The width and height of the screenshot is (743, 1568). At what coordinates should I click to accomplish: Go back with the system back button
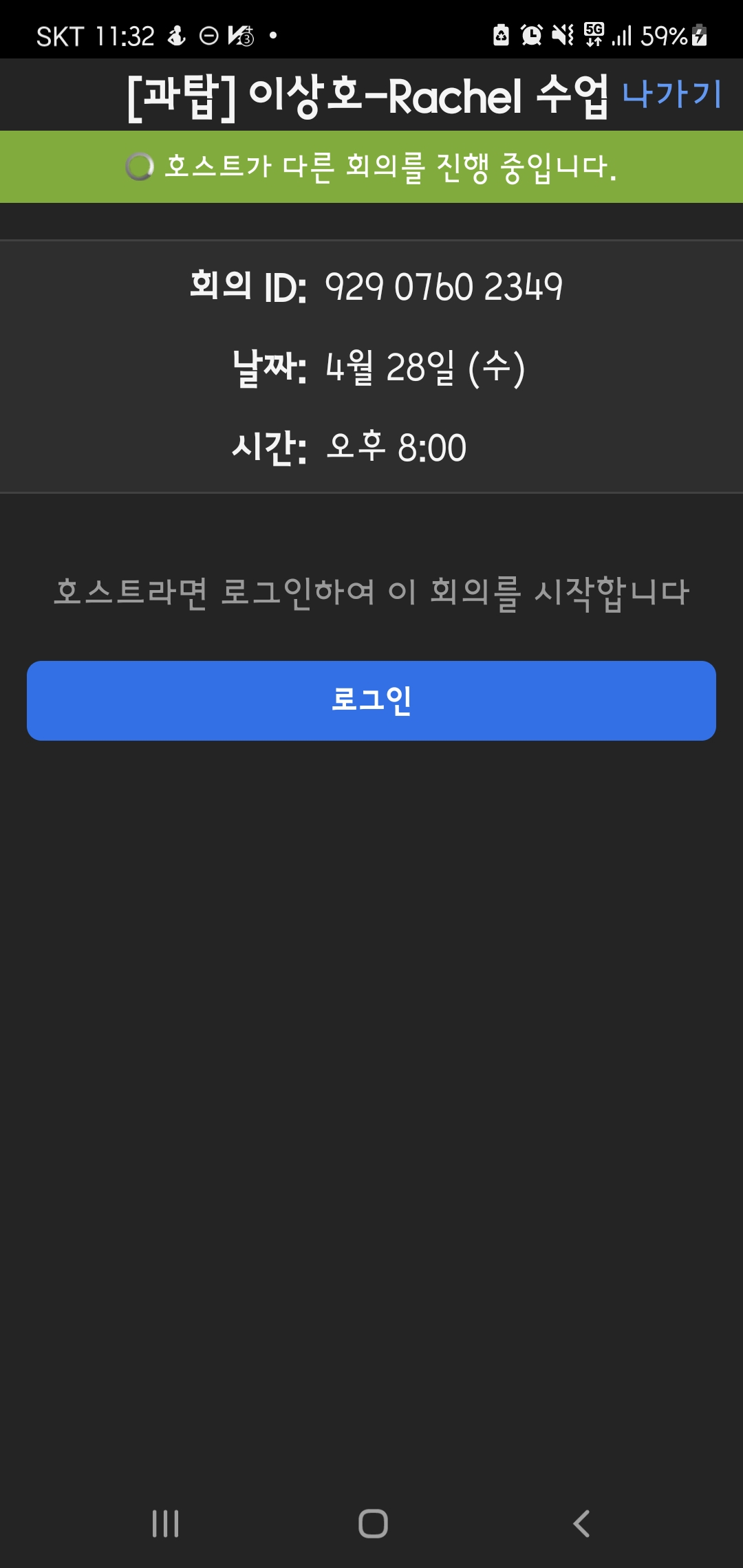[581, 1523]
